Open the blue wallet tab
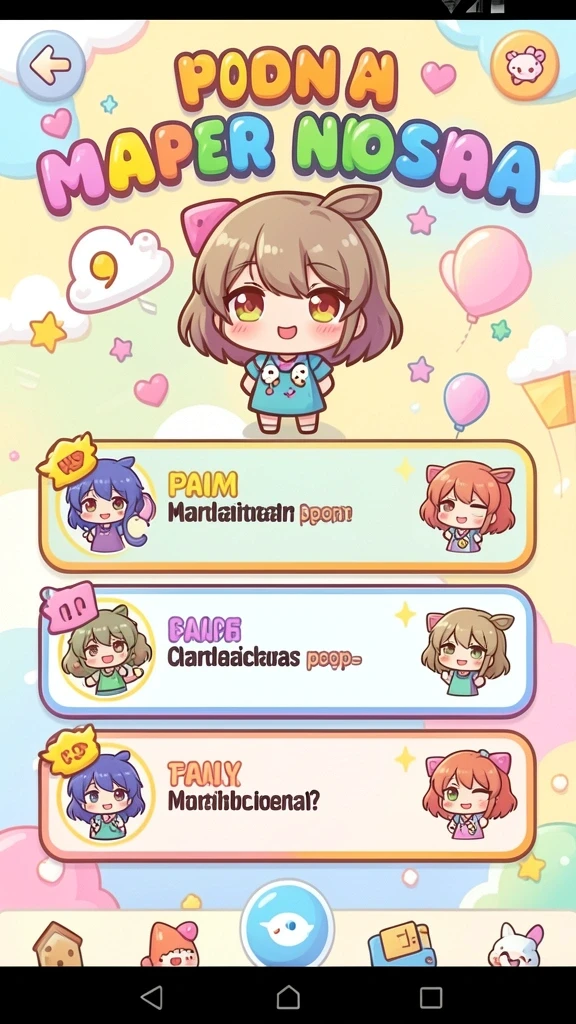Viewport: 576px width, 1024px height. 399,944
